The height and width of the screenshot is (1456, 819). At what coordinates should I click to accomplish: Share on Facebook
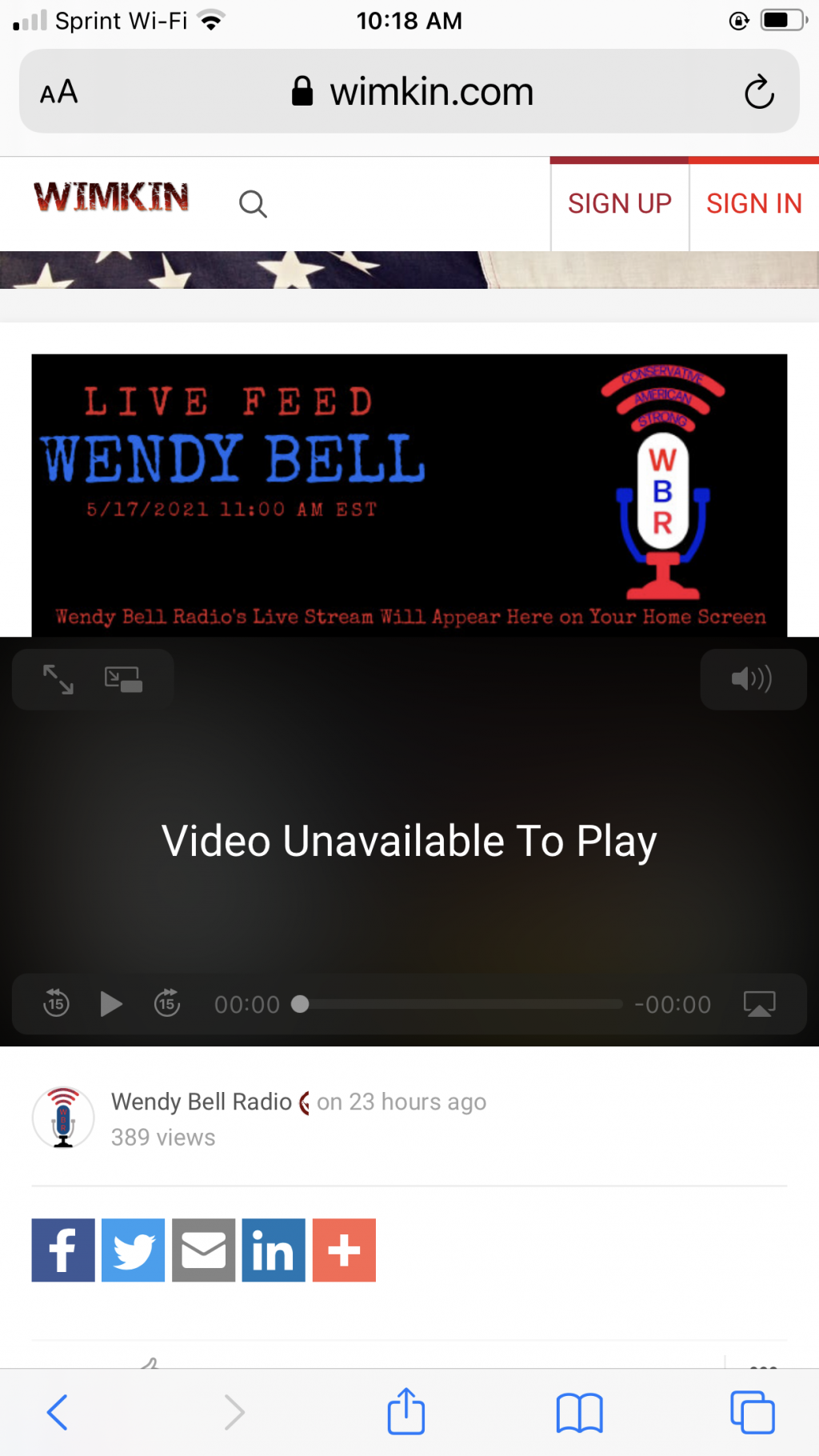pos(63,1250)
